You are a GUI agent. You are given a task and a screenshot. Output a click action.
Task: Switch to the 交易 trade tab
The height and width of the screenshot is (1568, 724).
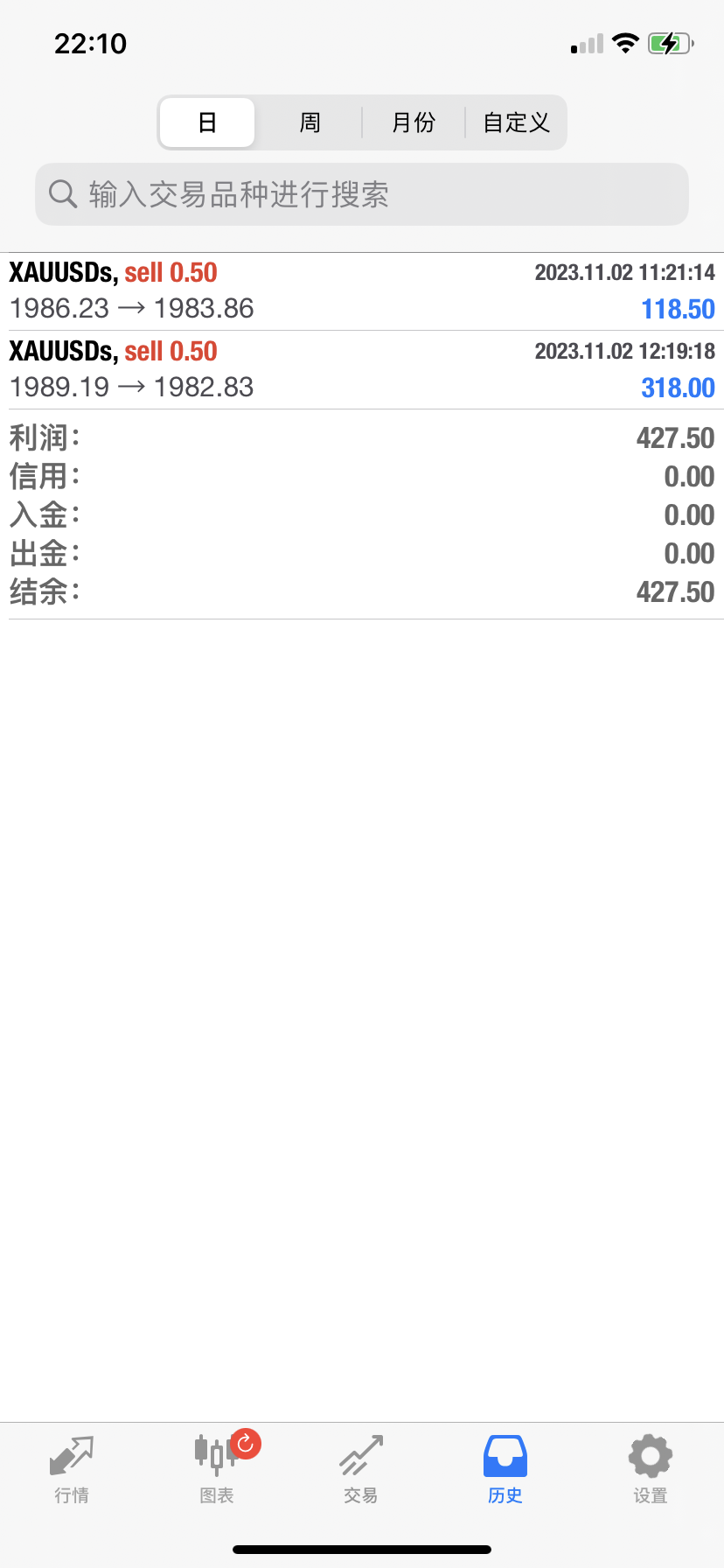pyautogui.click(x=361, y=1470)
